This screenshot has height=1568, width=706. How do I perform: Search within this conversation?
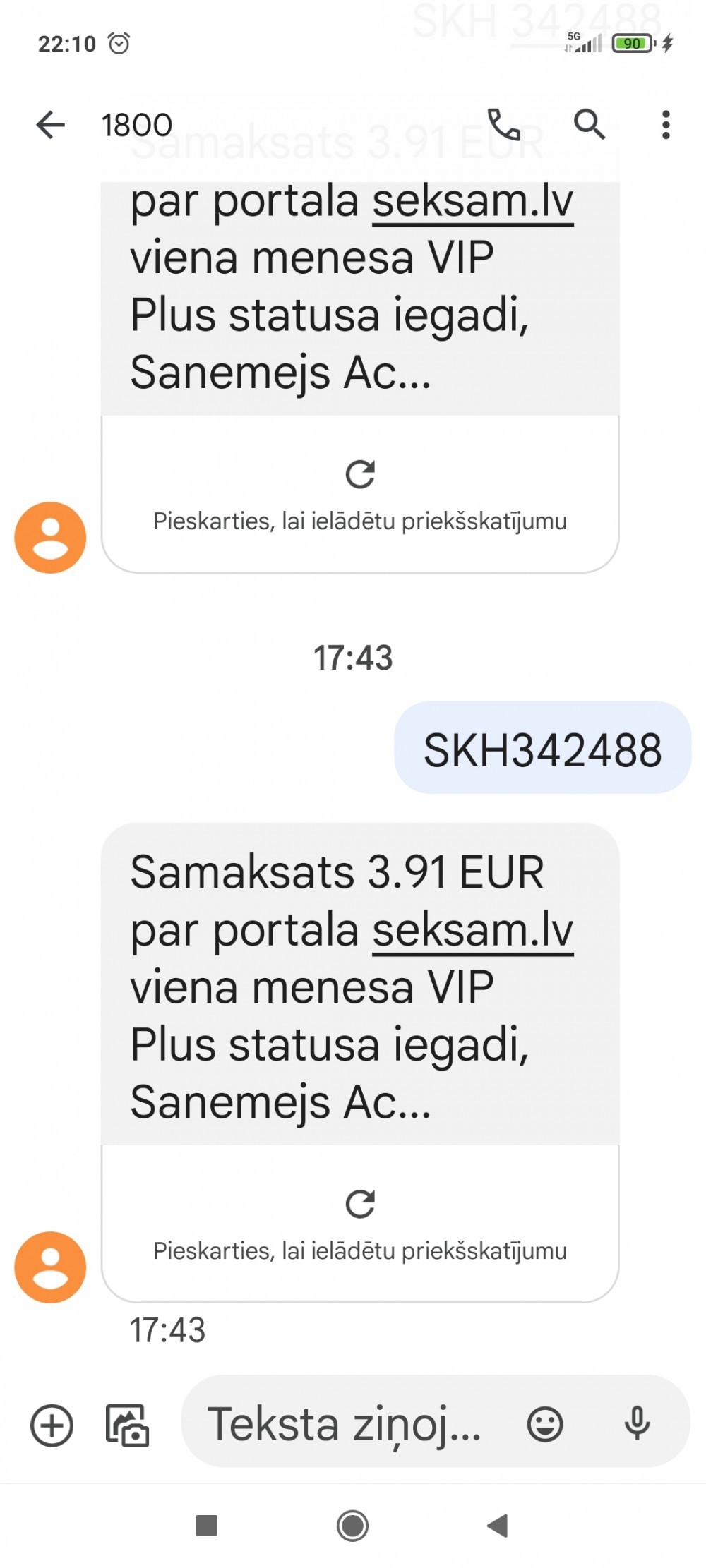point(590,125)
